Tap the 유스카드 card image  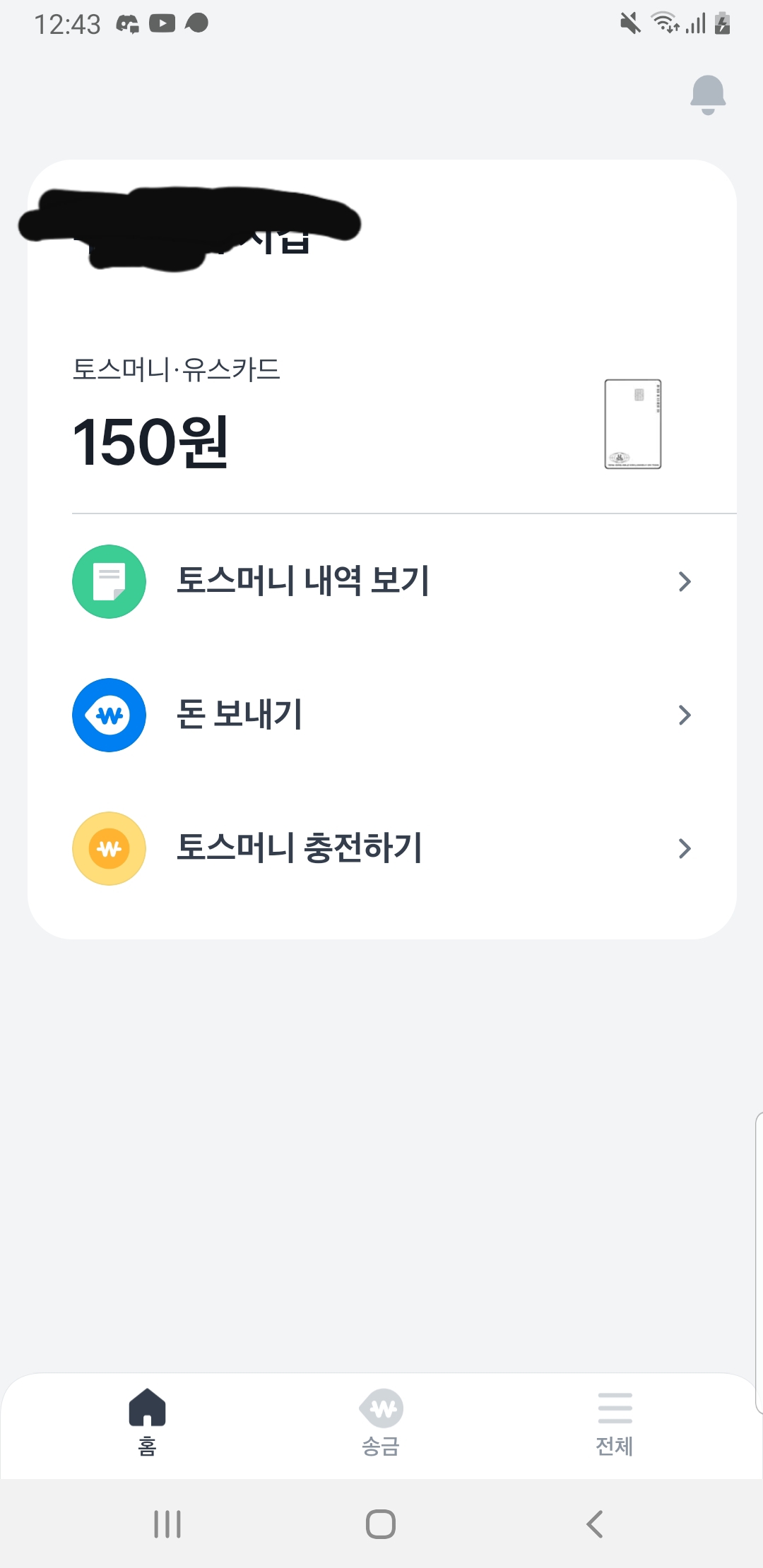[633, 424]
